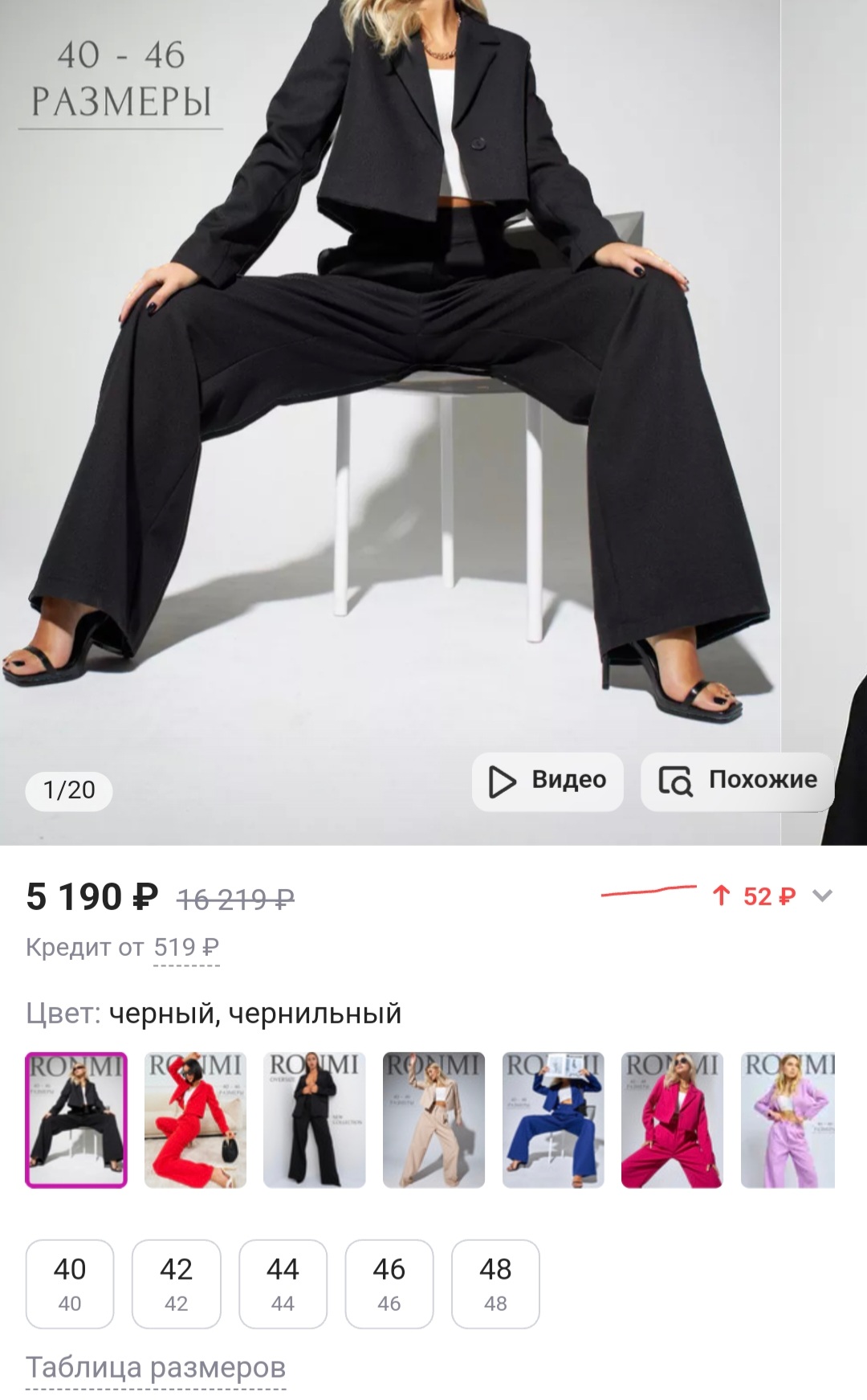Find similar items with Похожие

pyautogui.click(x=737, y=781)
